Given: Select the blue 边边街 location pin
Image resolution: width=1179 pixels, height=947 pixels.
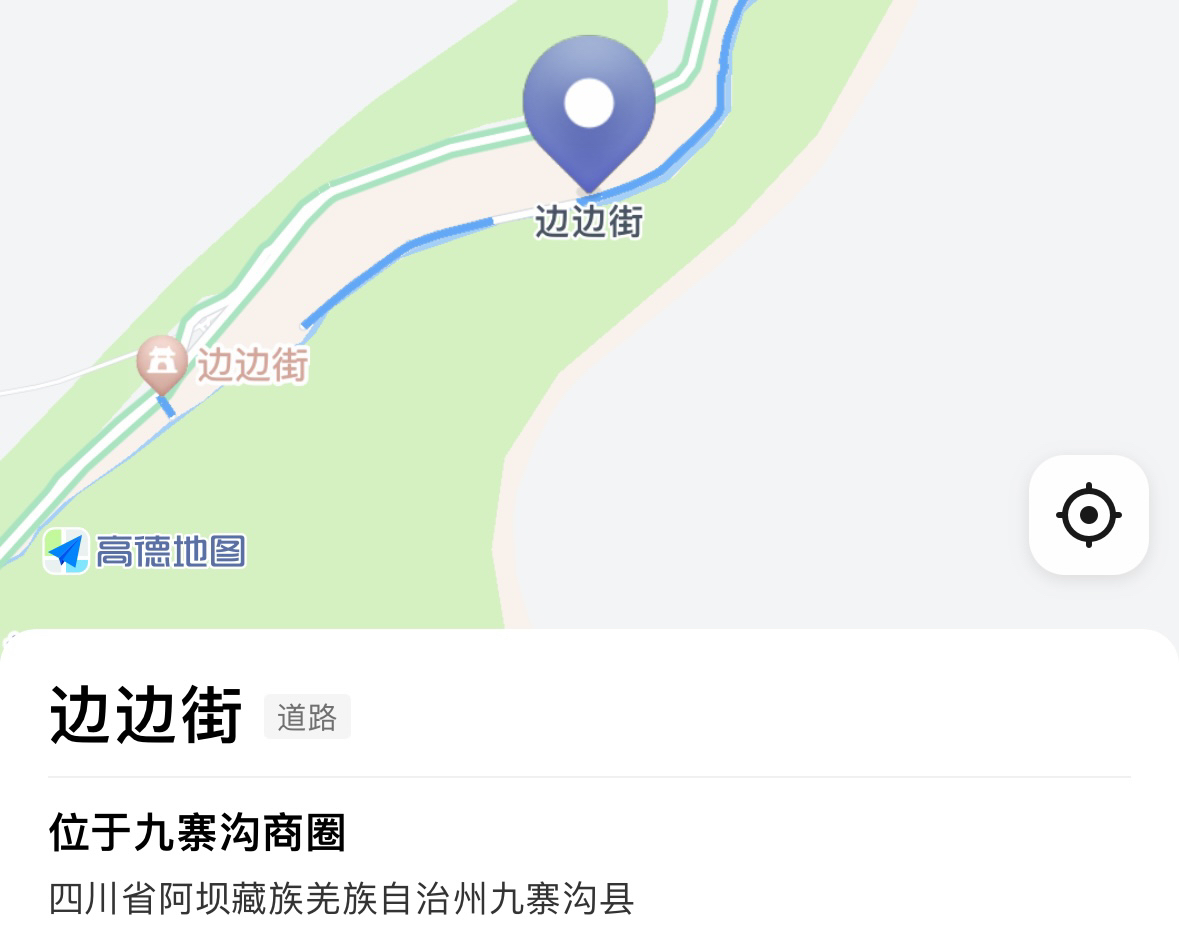Looking at the screenshot, I should (589, 108).
